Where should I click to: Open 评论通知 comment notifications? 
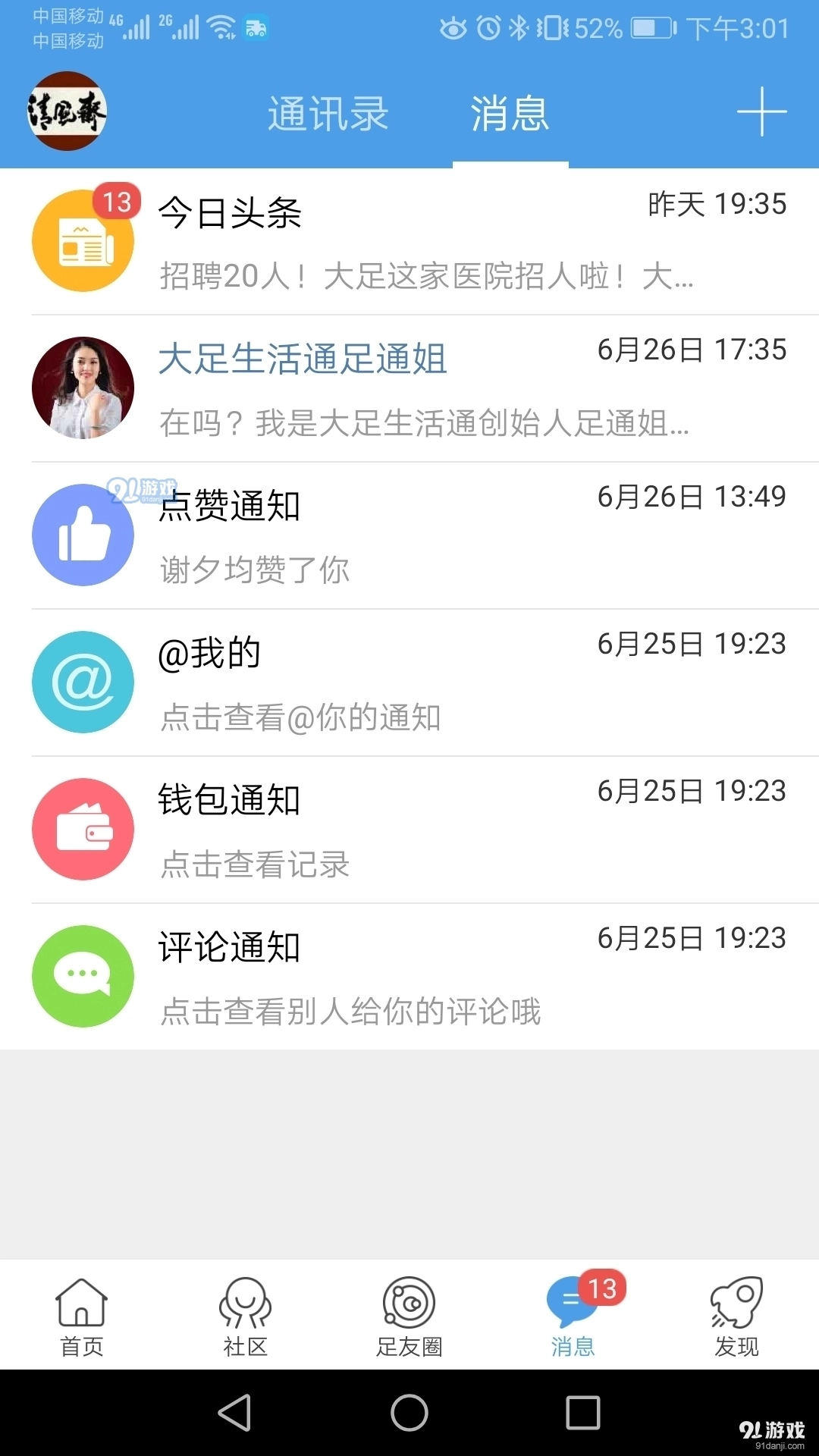(409, 977)
